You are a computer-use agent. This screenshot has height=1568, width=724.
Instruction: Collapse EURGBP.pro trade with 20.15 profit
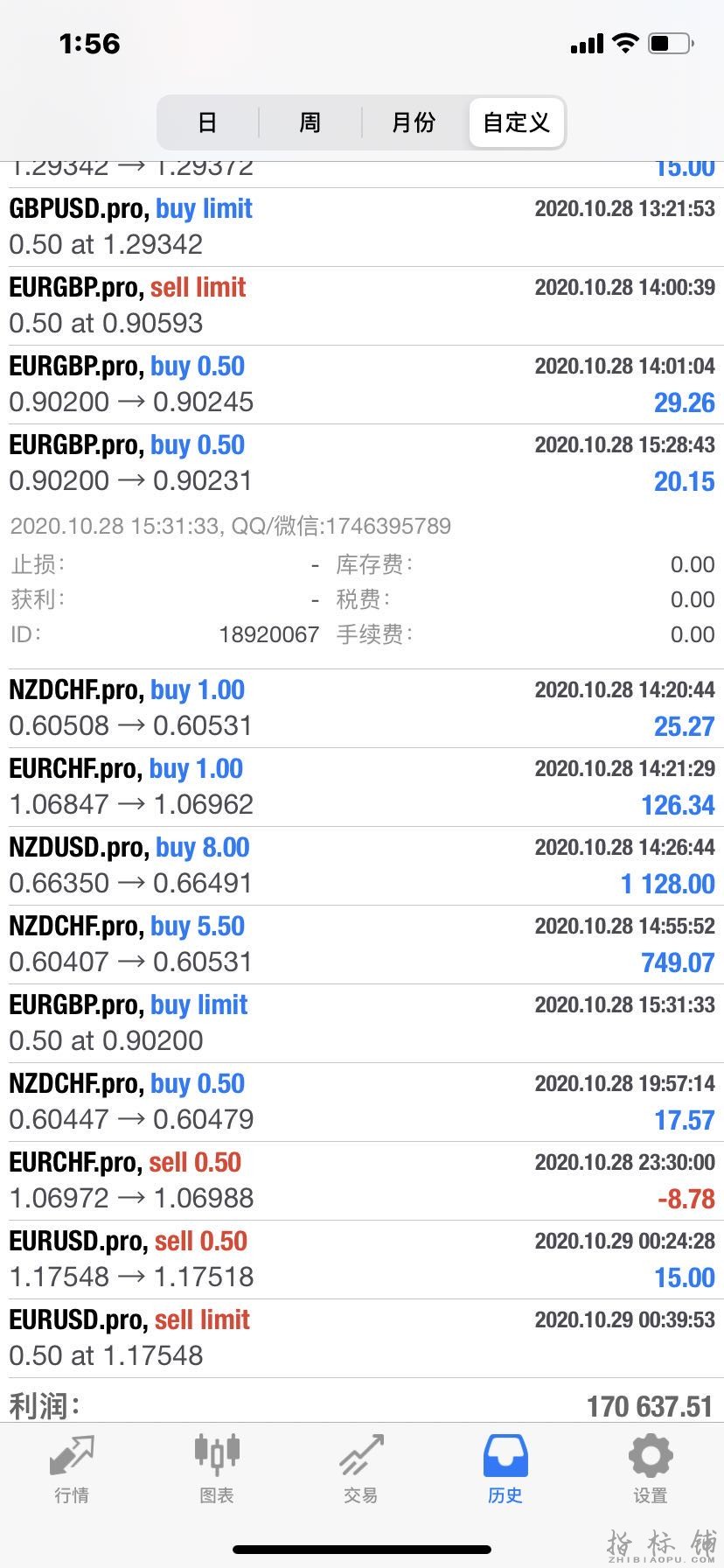(362, 463)
